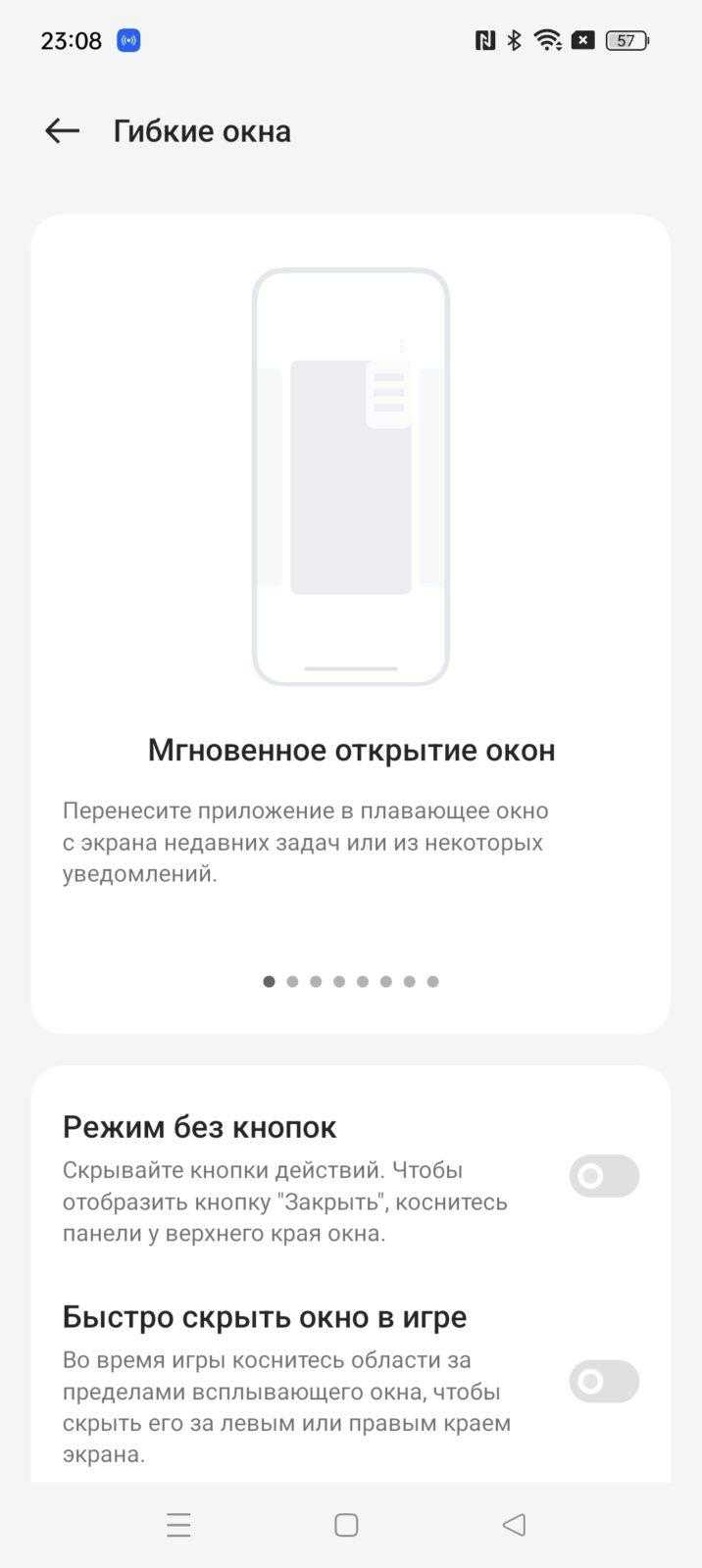702x1568 pixels.
Task: Toggle Быстро скрыть окно в игре
Action: tap(604, 1381)
